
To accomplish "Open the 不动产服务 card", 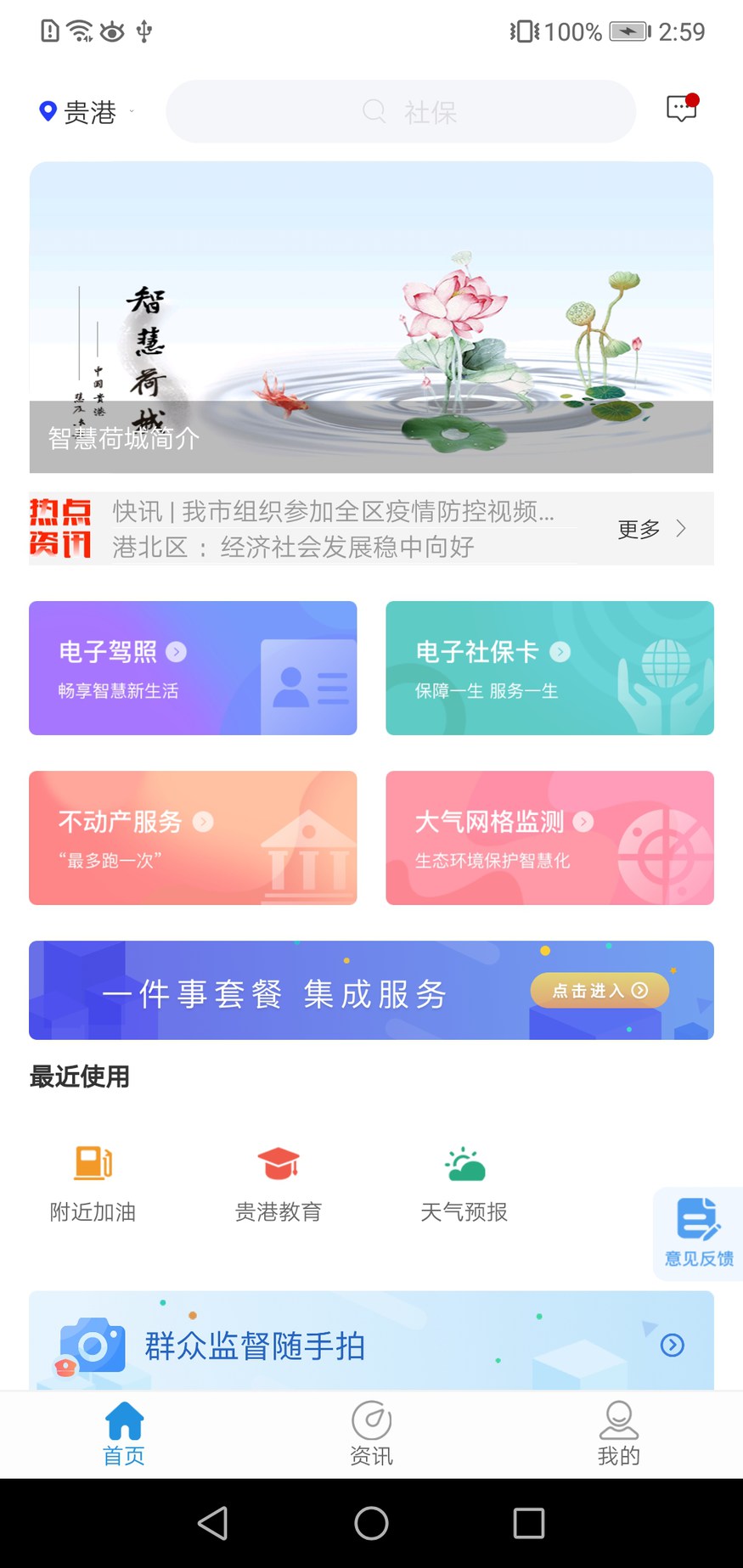I will tap(193, 838).
